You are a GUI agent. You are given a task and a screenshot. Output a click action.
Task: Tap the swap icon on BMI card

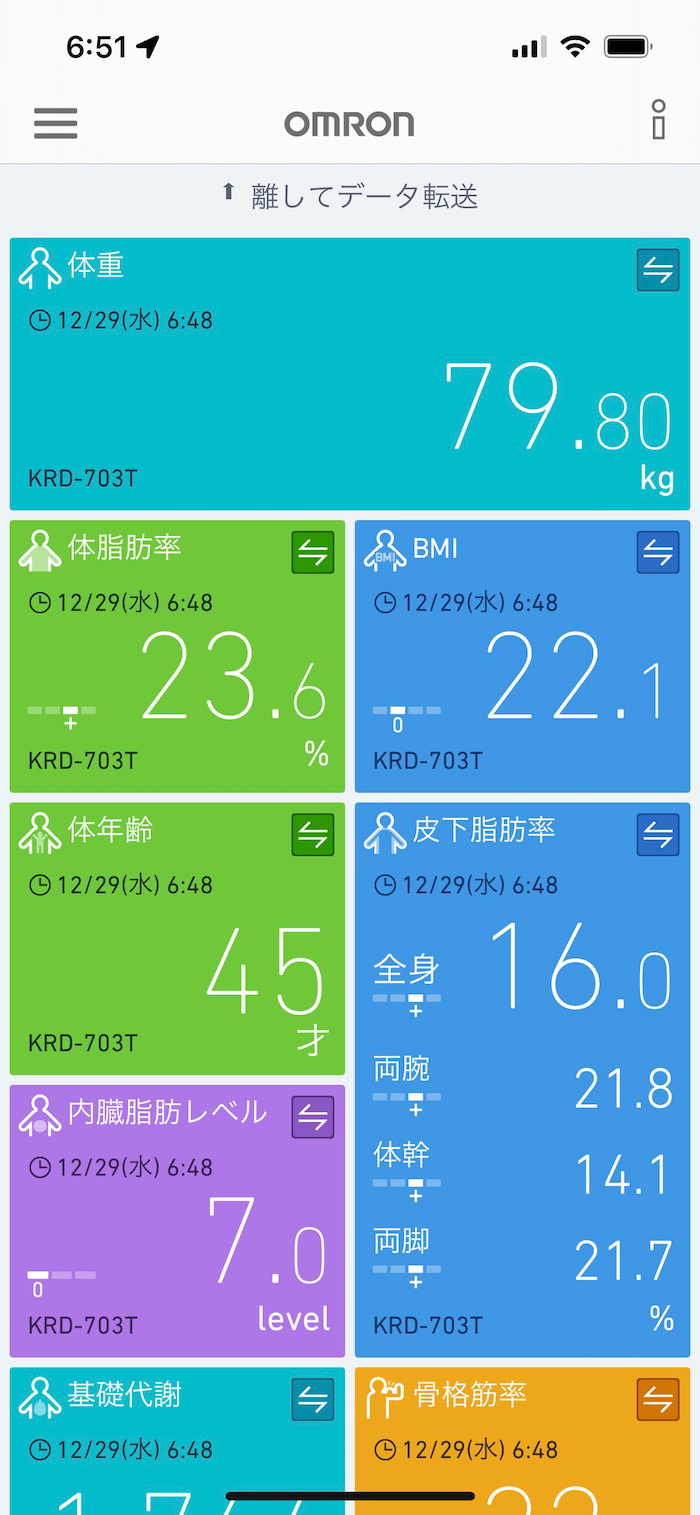(658, 552)
